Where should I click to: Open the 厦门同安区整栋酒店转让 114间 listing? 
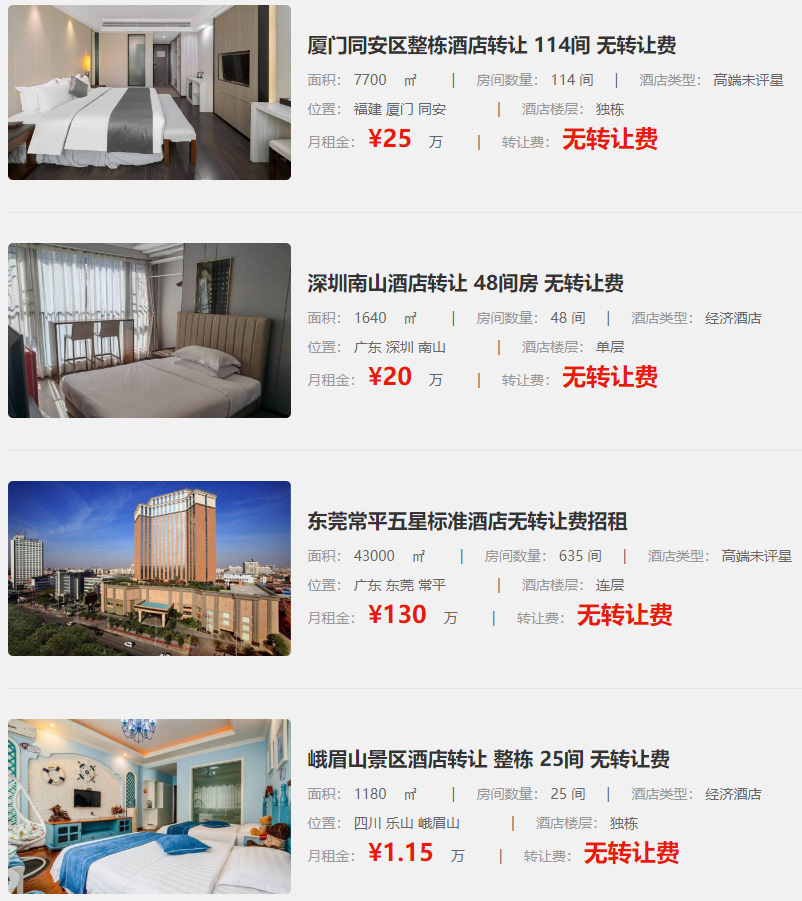click(491, 46)
